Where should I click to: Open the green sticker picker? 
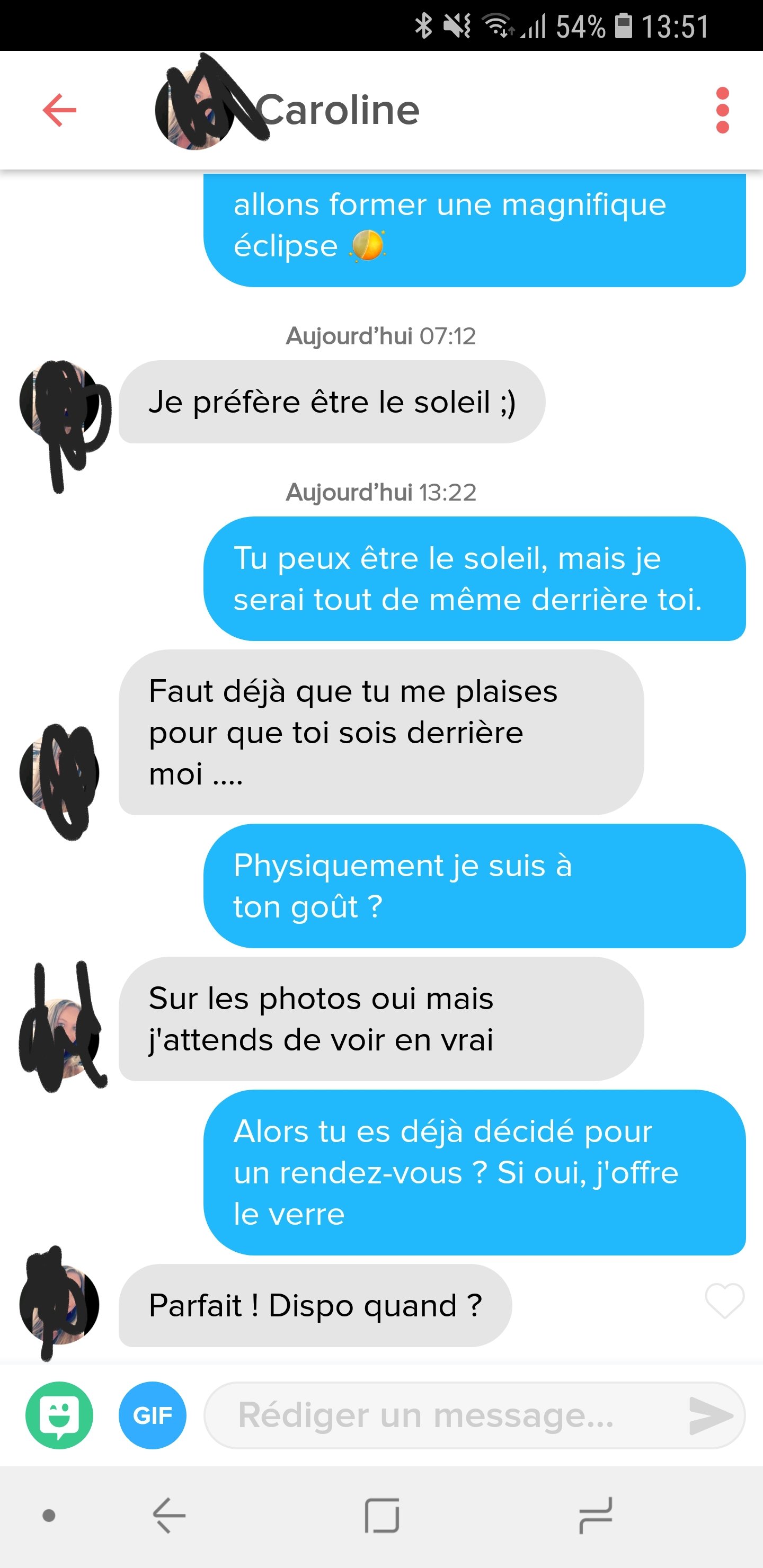coord(60,1415)
